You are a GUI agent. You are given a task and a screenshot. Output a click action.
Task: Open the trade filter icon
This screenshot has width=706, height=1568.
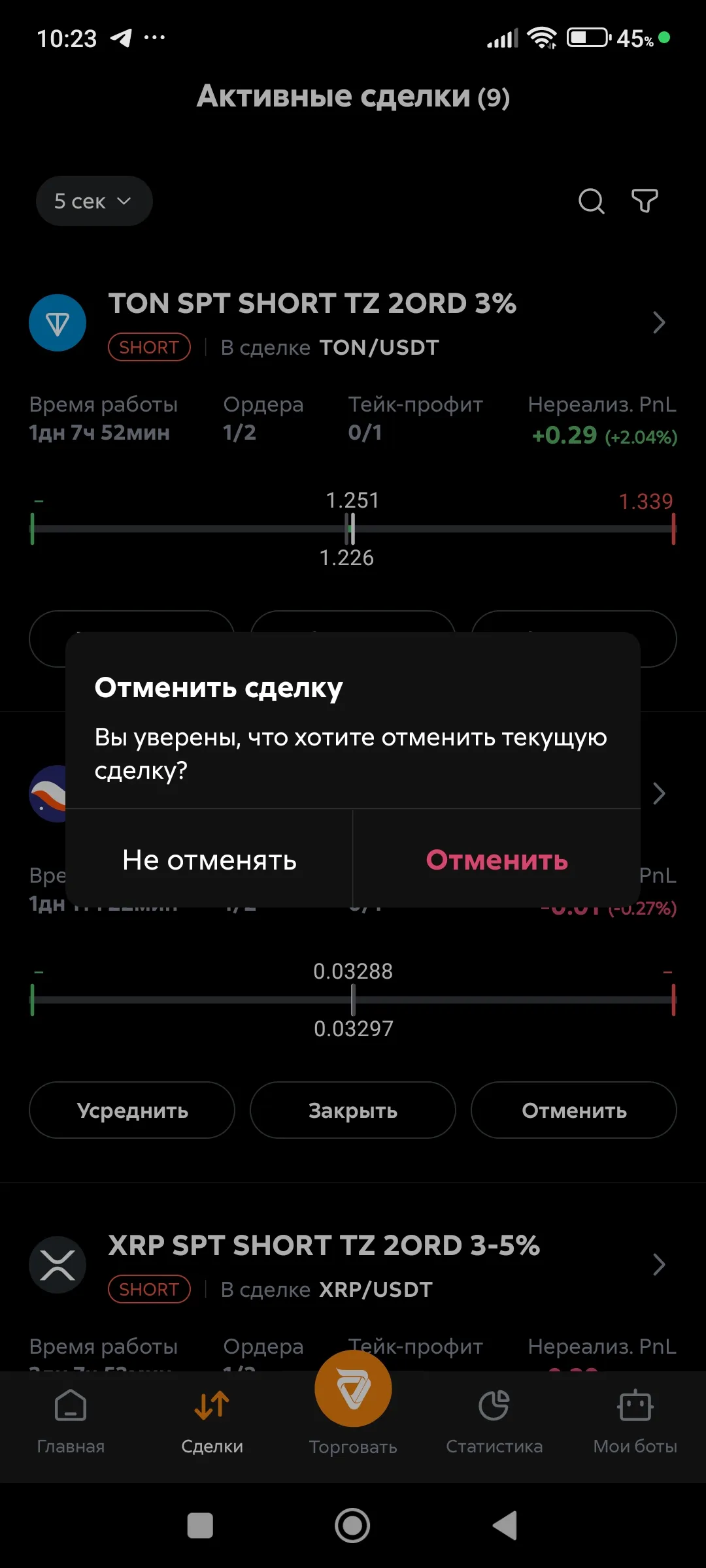point(643,201)
